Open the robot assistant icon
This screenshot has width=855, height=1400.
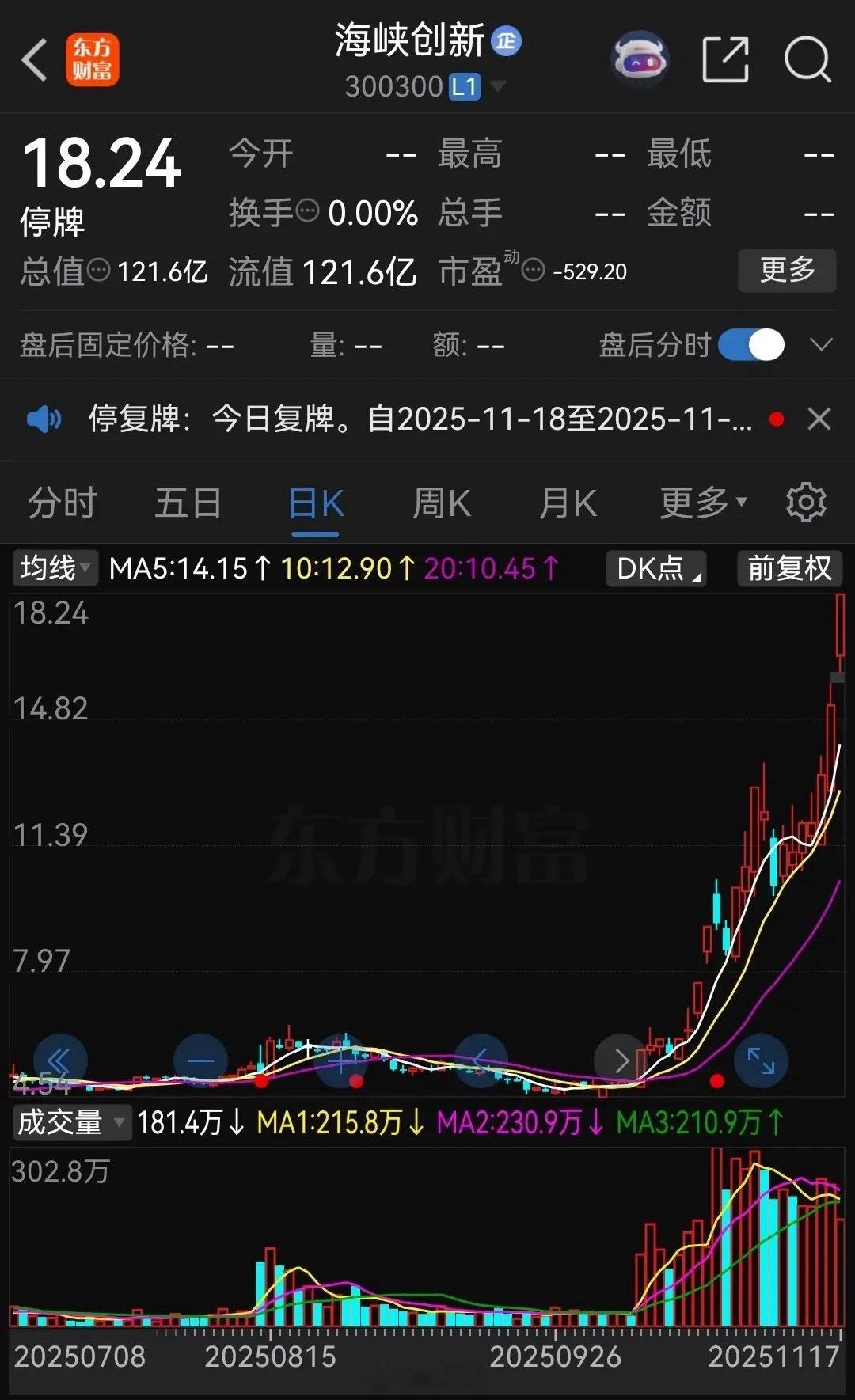[x=641, y=60]
